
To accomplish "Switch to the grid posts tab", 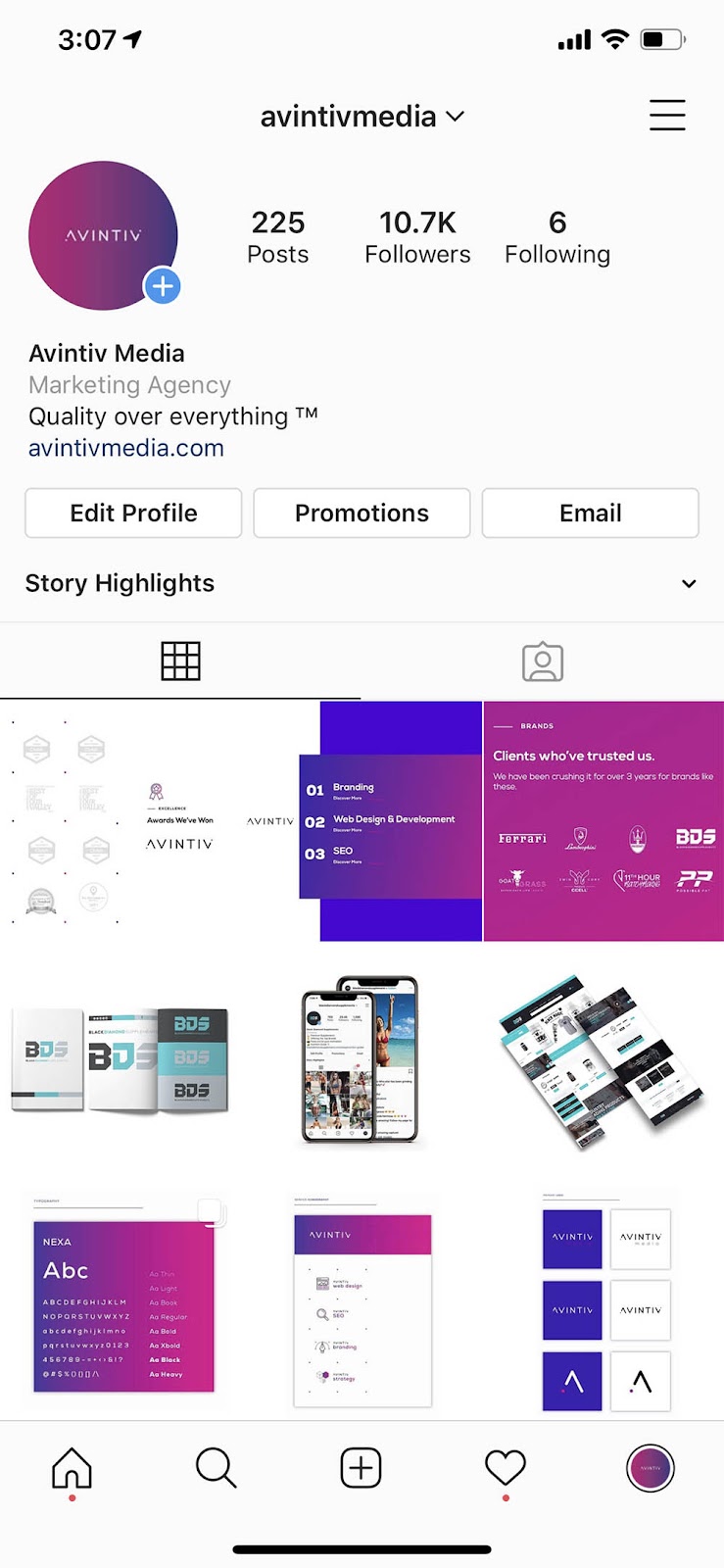I will [180, 661].
